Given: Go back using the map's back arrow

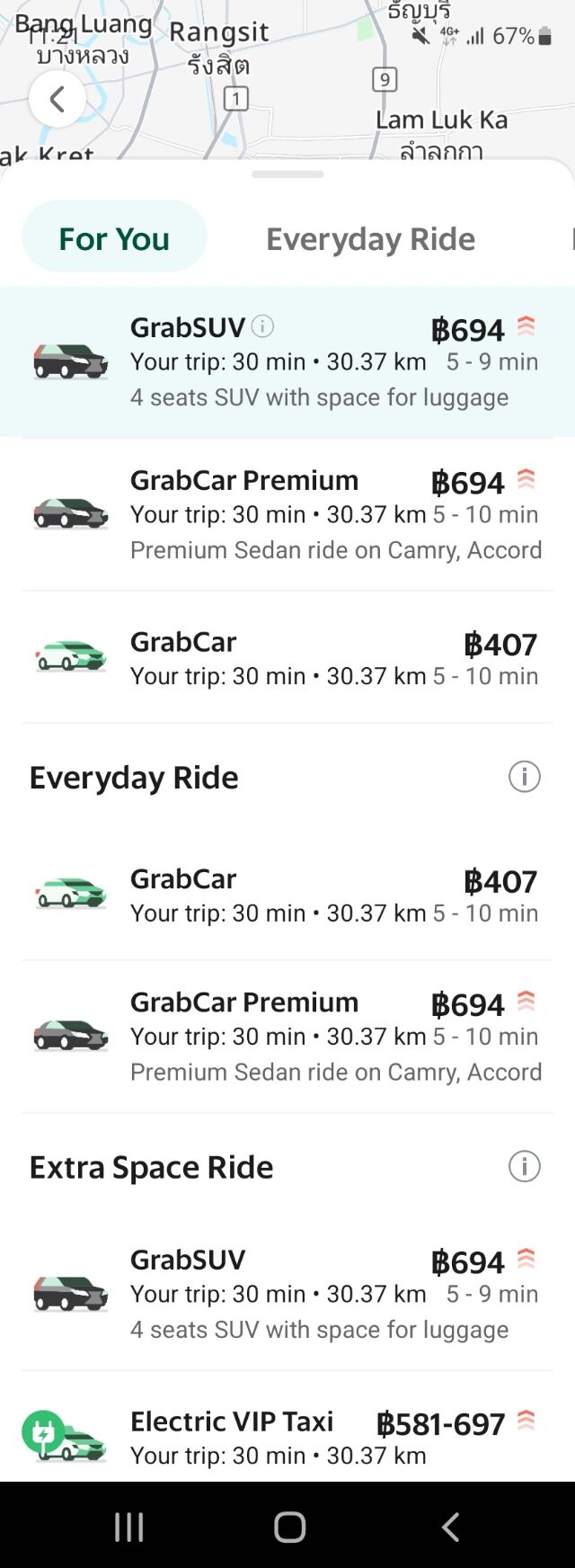Looking at the screenshot, I should 57,99.
